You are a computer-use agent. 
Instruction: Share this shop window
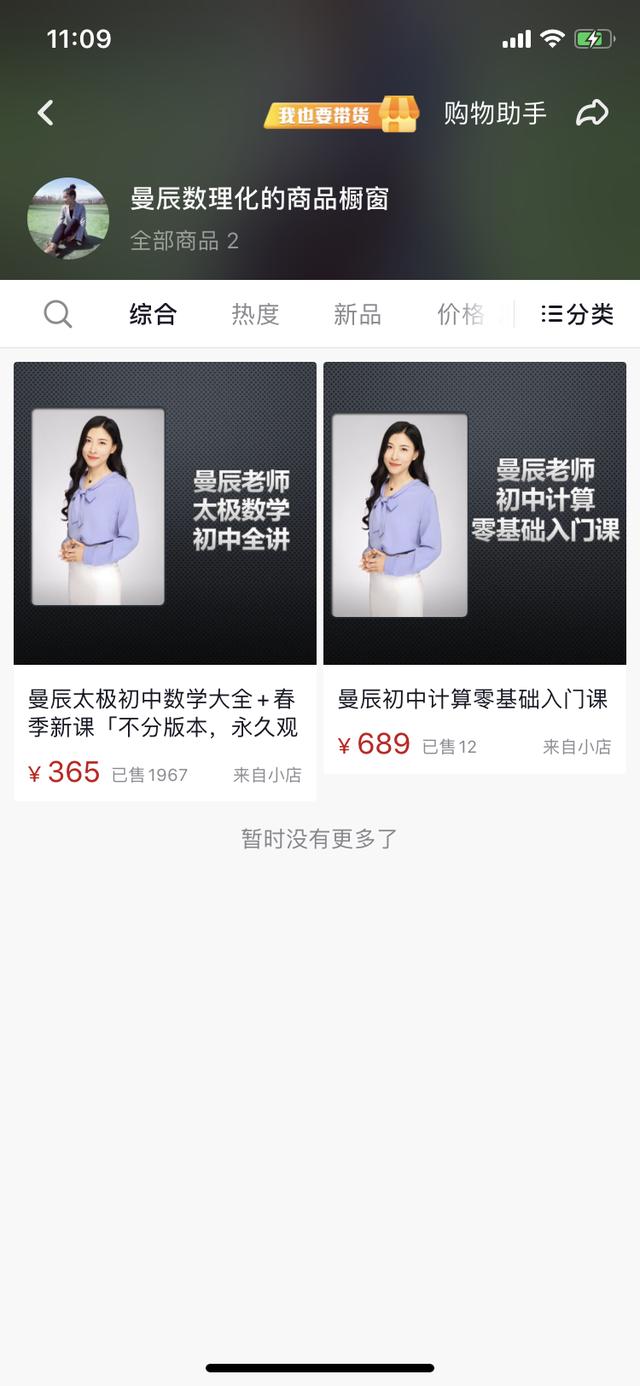592,114
